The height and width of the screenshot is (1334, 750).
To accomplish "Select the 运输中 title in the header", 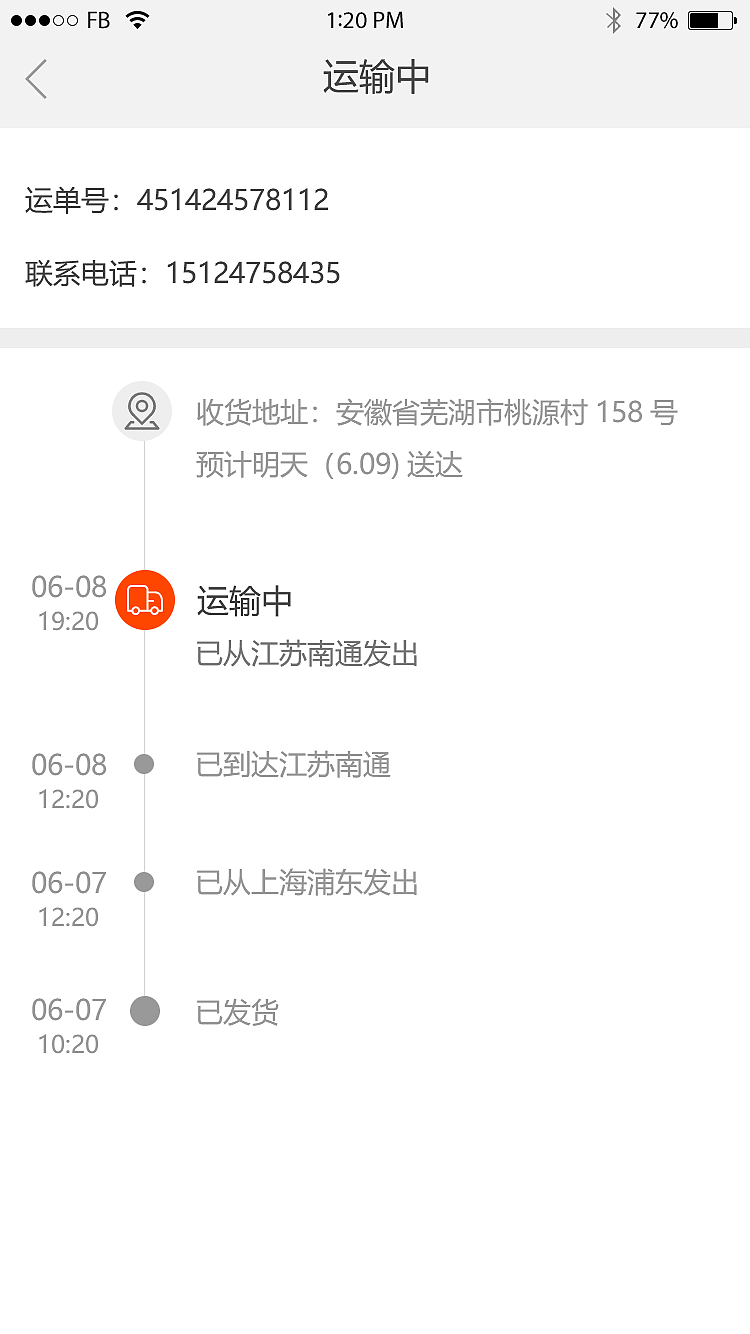I will pos(375,76).
